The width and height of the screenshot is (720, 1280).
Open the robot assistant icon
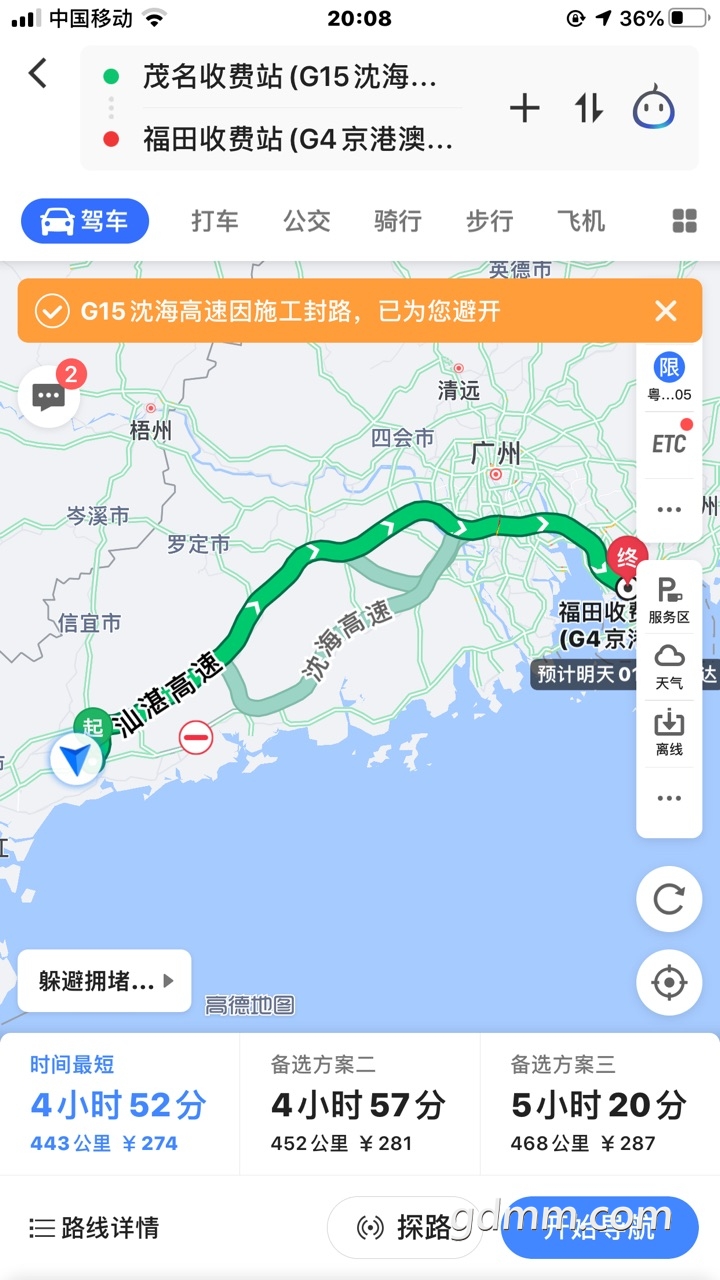point(654,108)
